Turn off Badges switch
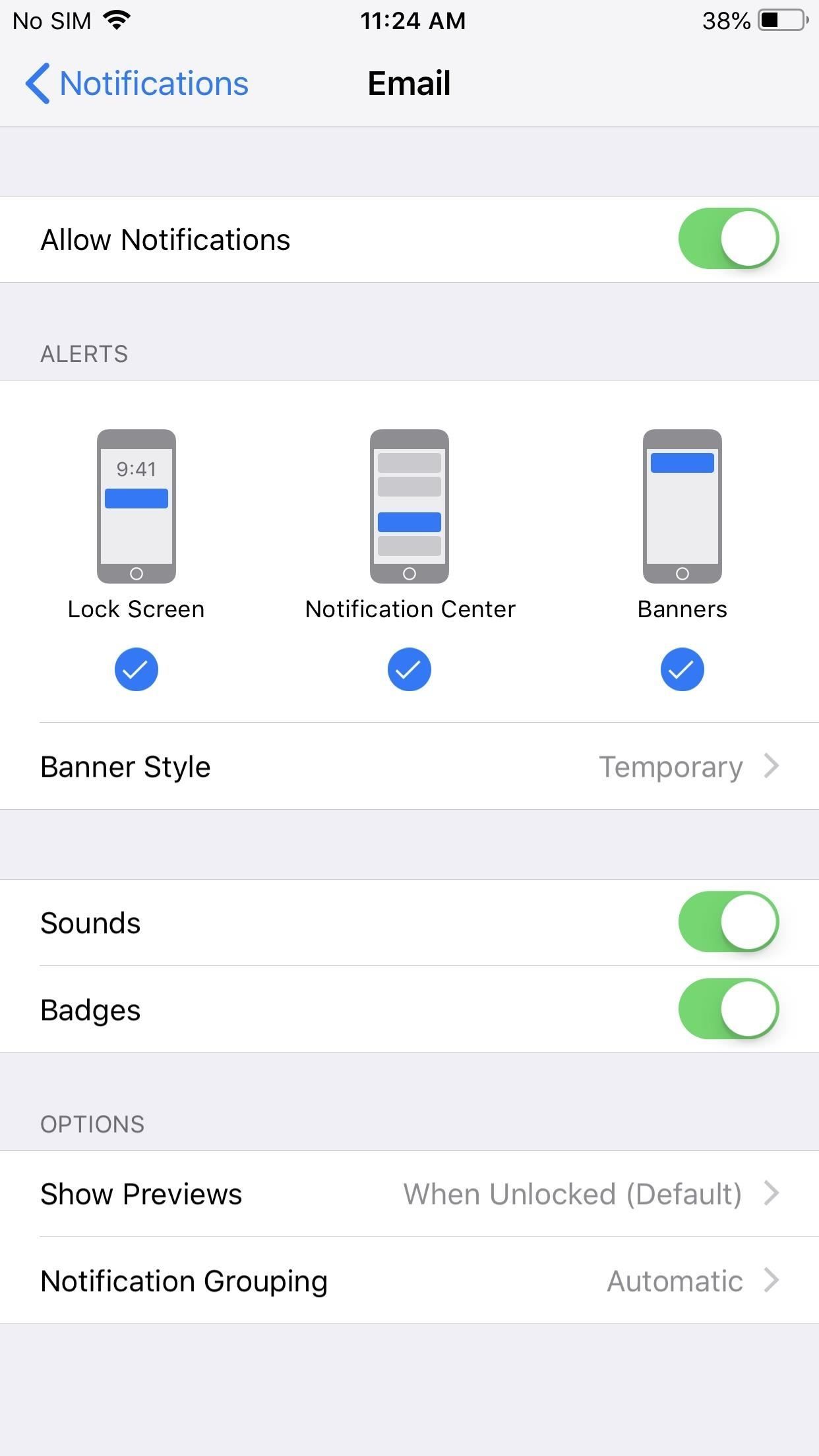Viewport: 819px width, 1456px height. pos(728,1009)
